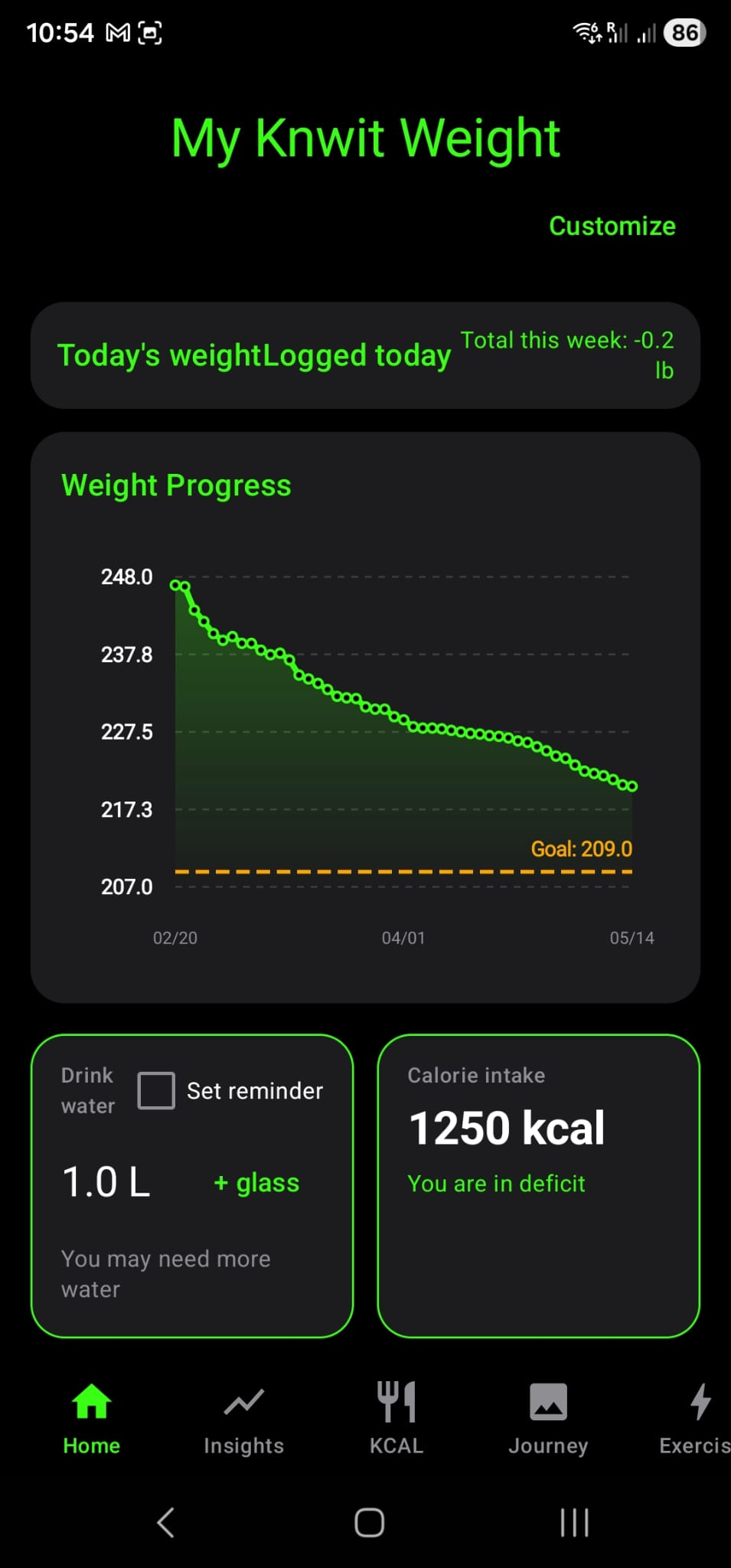The width and height of the screenshot is (731, 1568).
Task: Go to the Home tab
Action: [x=92, y=1419]
